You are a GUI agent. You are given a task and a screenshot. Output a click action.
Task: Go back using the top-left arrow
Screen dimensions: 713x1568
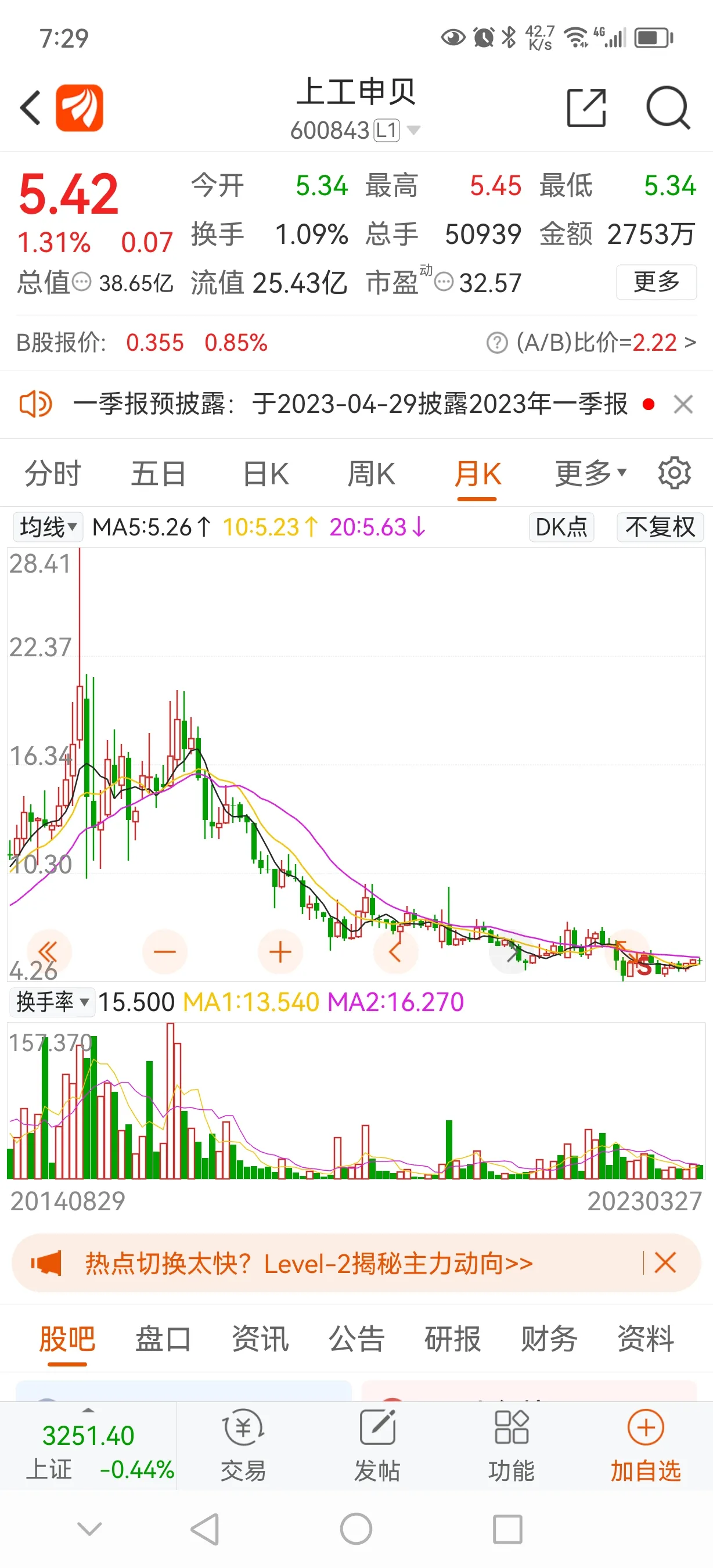click(30, 108)
